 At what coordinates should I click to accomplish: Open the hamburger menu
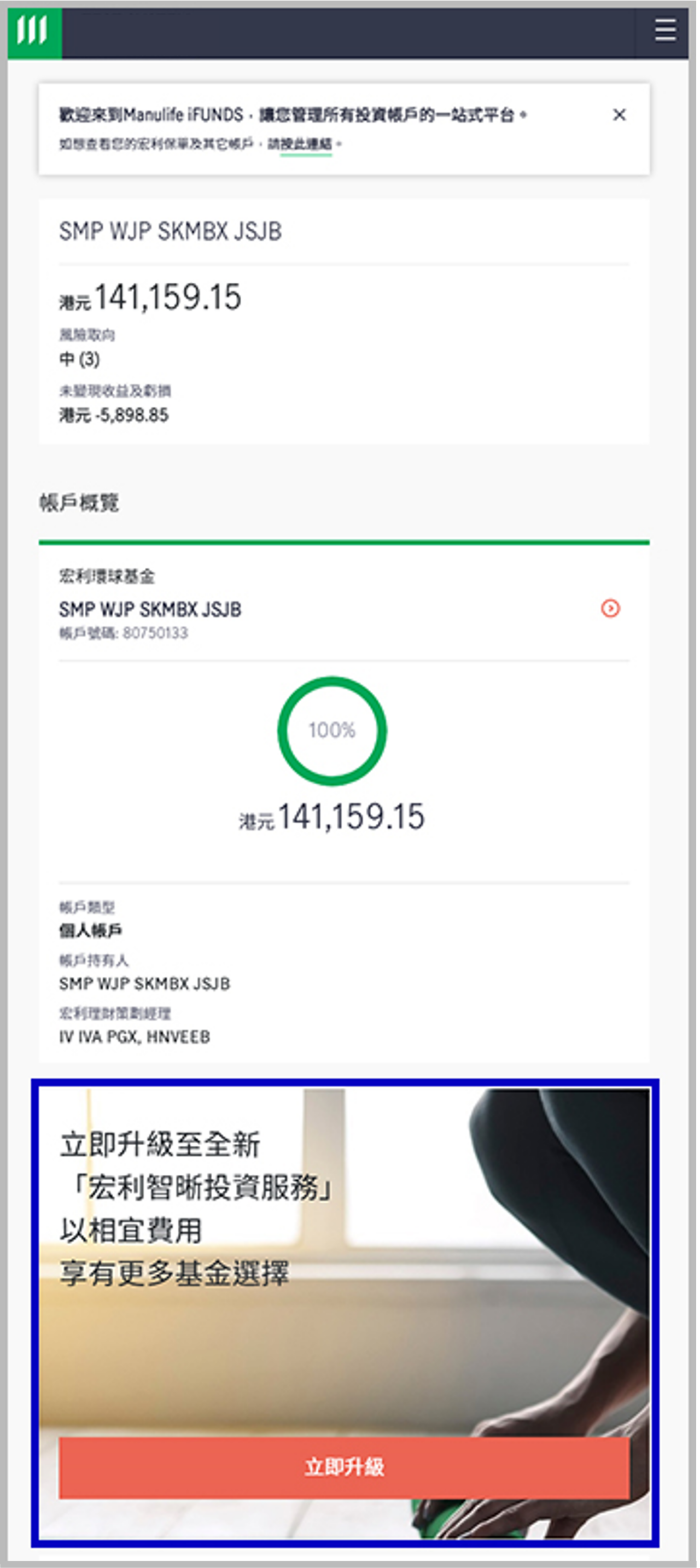664,31
